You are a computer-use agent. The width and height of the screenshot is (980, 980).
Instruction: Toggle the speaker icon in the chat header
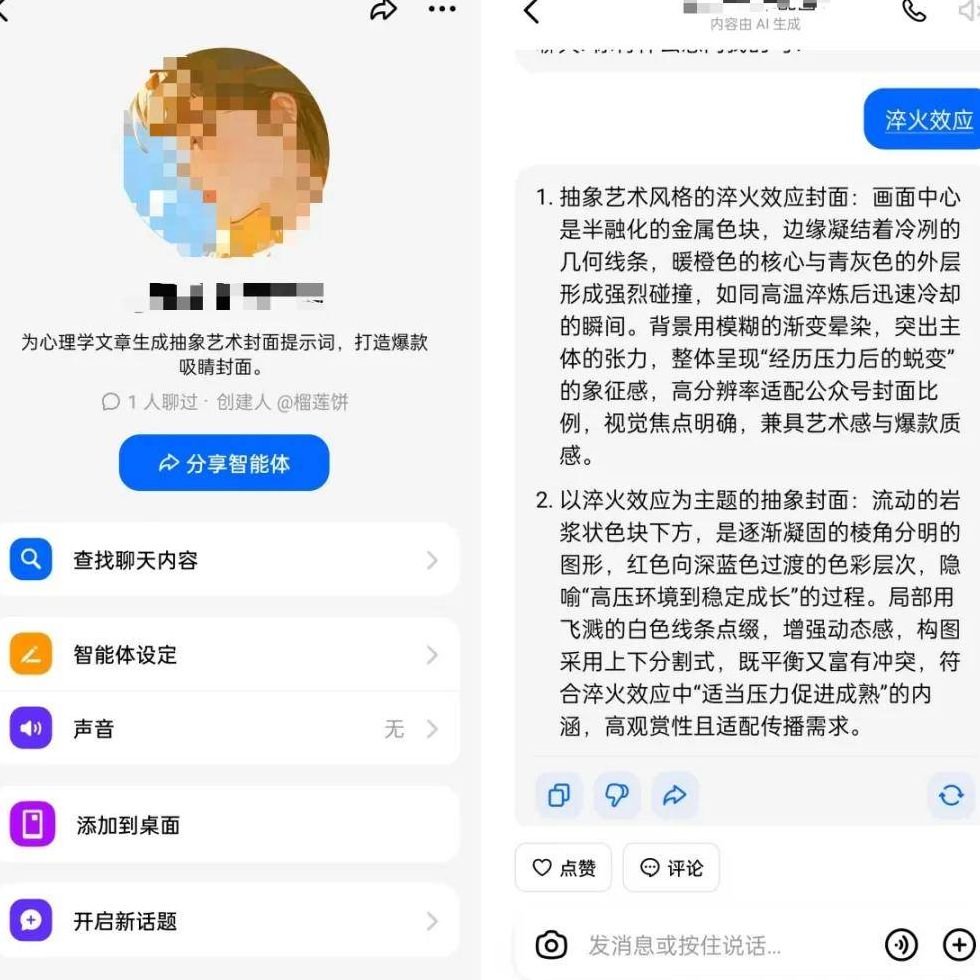968,10
